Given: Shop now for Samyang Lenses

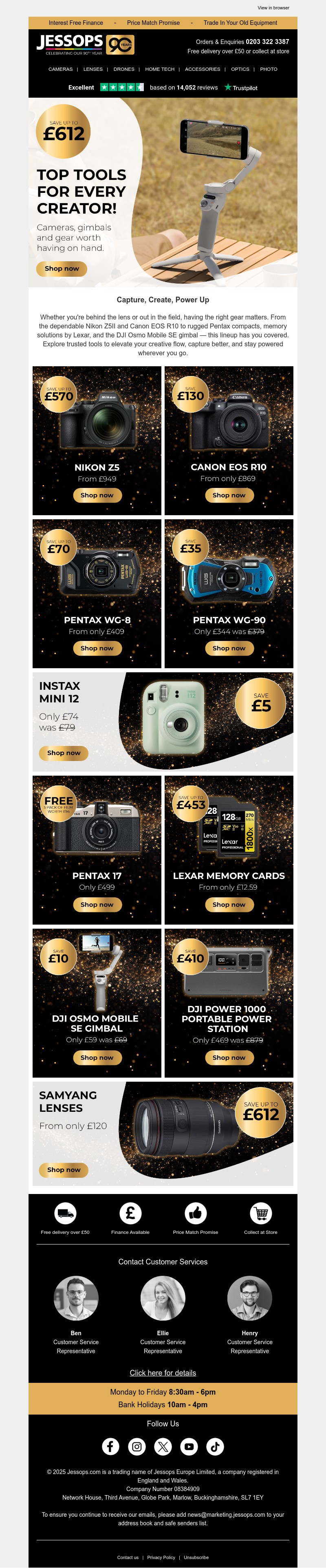Looking at the screenshot, I should [64, 1169].
